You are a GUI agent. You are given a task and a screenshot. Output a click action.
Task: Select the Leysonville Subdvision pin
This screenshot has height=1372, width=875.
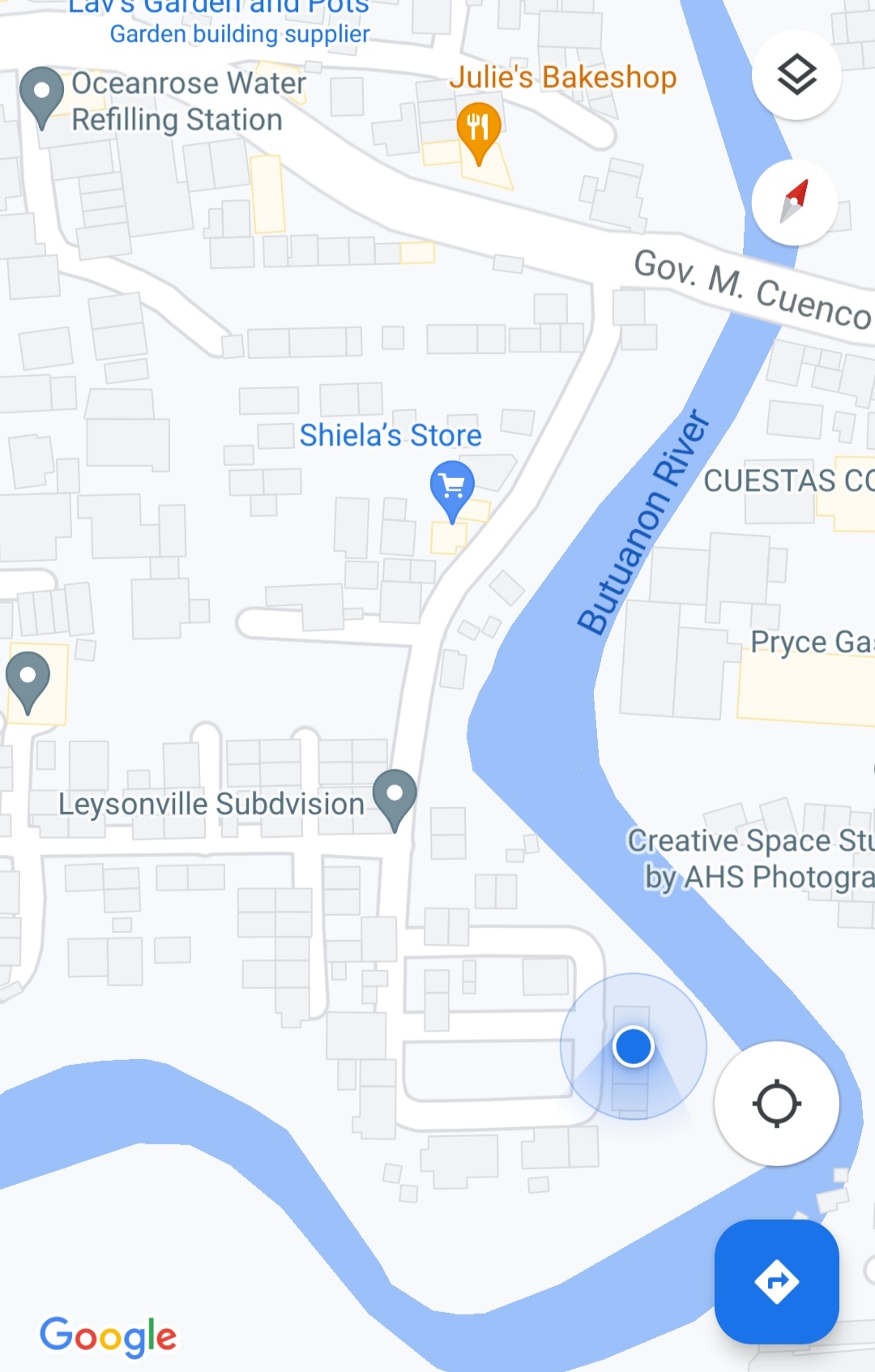[395, 795]
